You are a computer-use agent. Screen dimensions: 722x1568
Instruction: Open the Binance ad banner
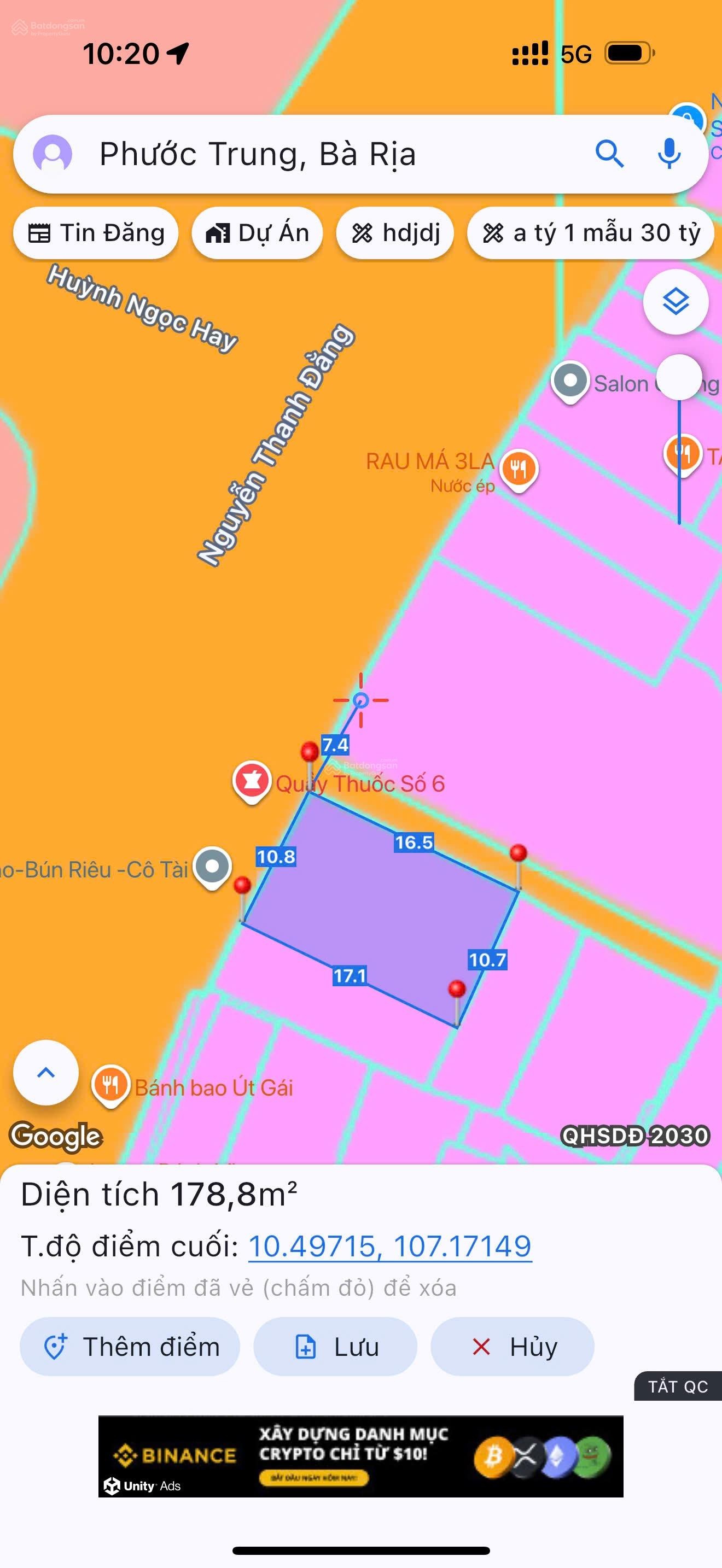coord(360,1456)
